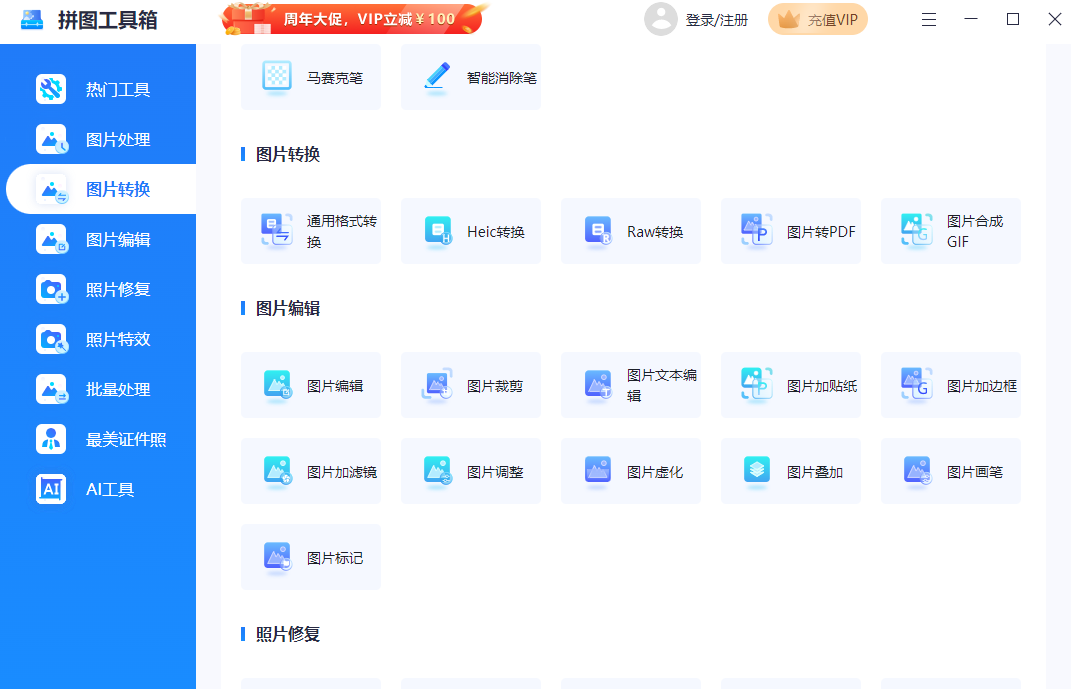
Task: Open the 图片叠加 tool
Action: (x=791, y=471)
